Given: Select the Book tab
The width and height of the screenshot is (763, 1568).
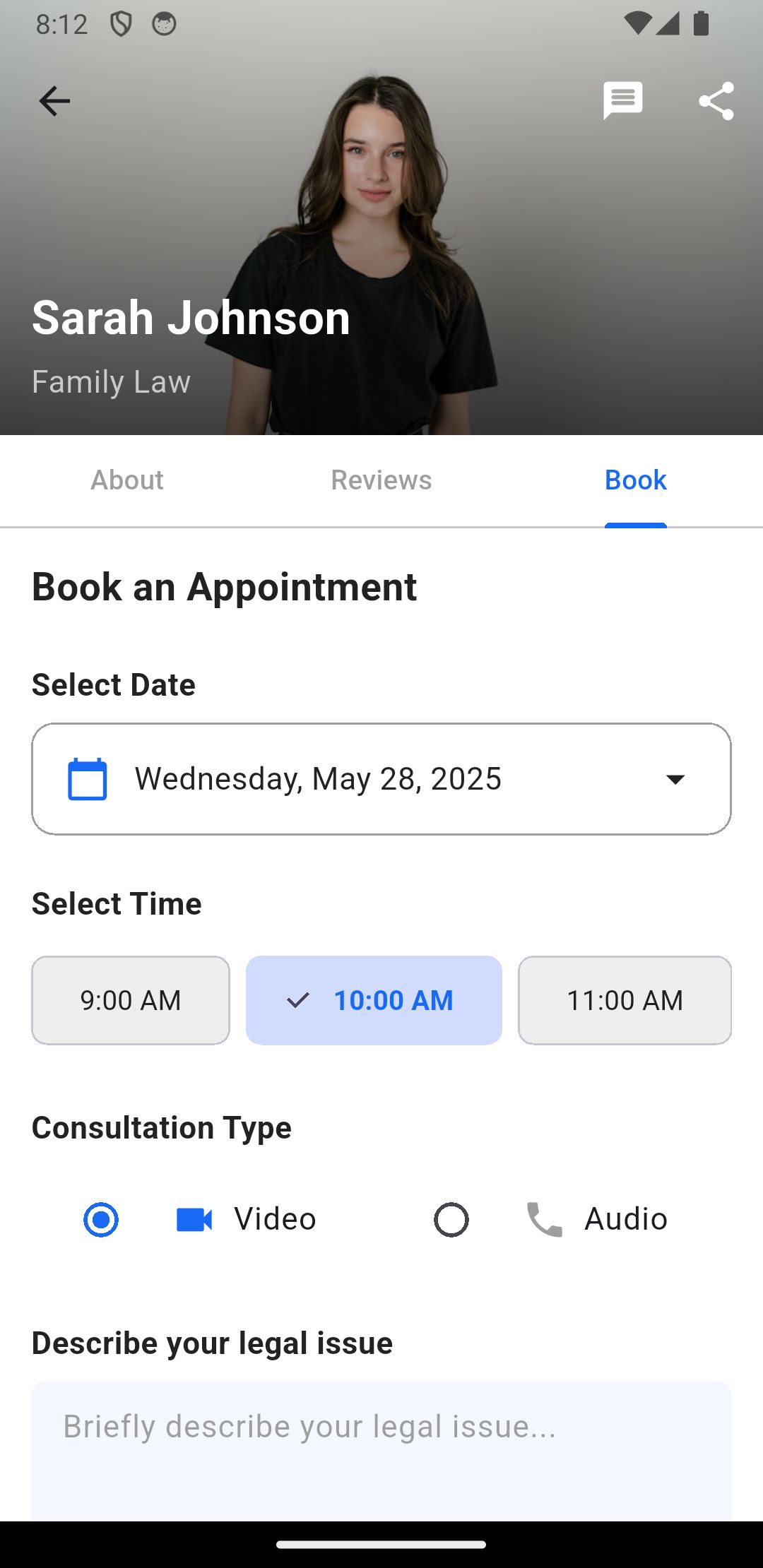Looking at the screenshot, I should click(x=636, y=480).
